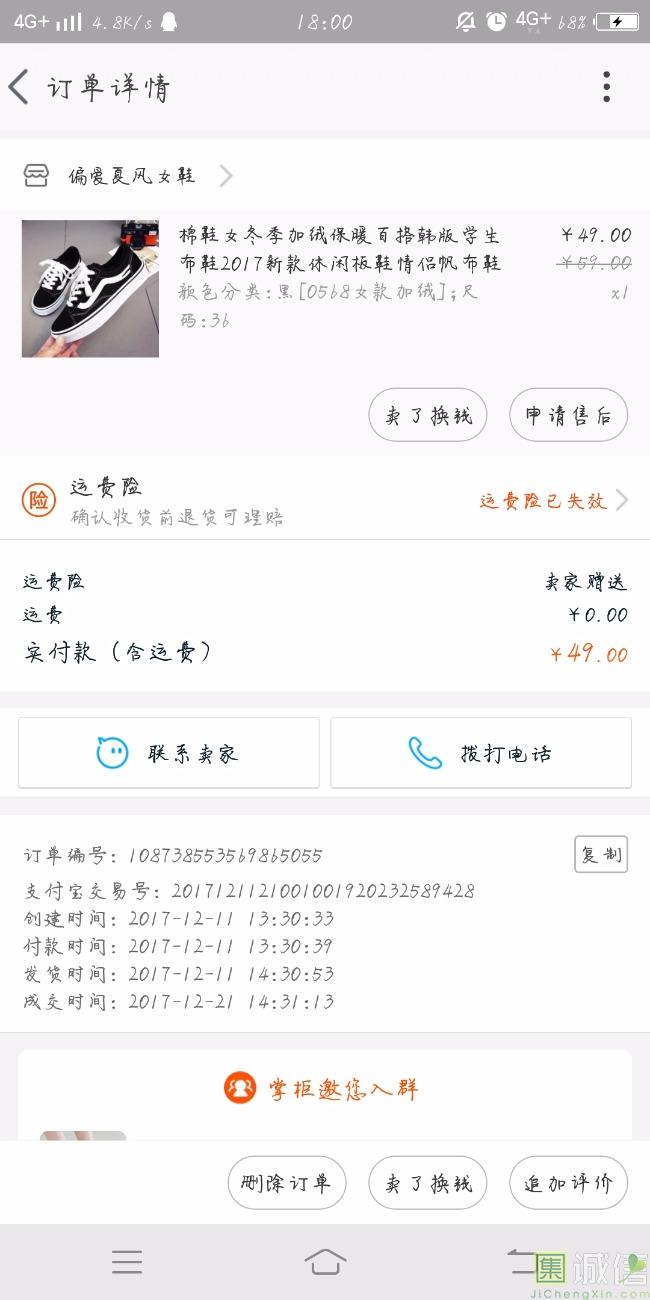Open the system menu key
This screenshot has height=1300, width=650.
point(127,1262)
